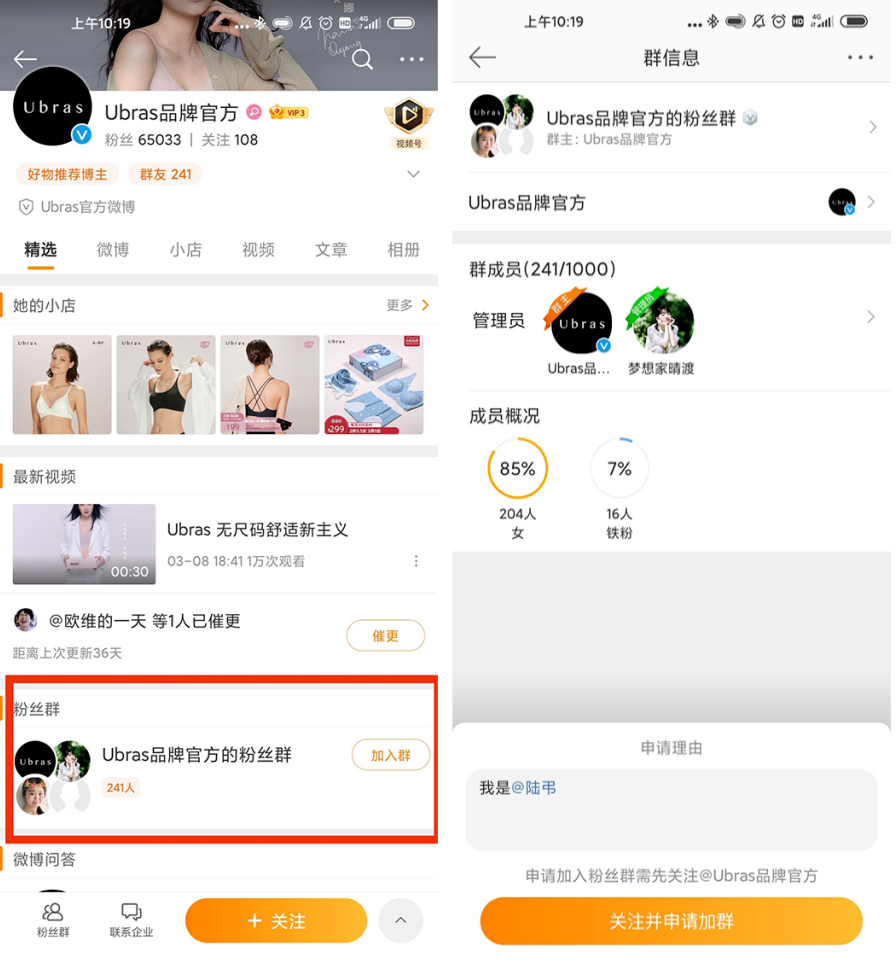Play the Ubras 无尺码舒适新主义 video
The width and height of the screenshot is (896, 964).
tap(84, 544)
